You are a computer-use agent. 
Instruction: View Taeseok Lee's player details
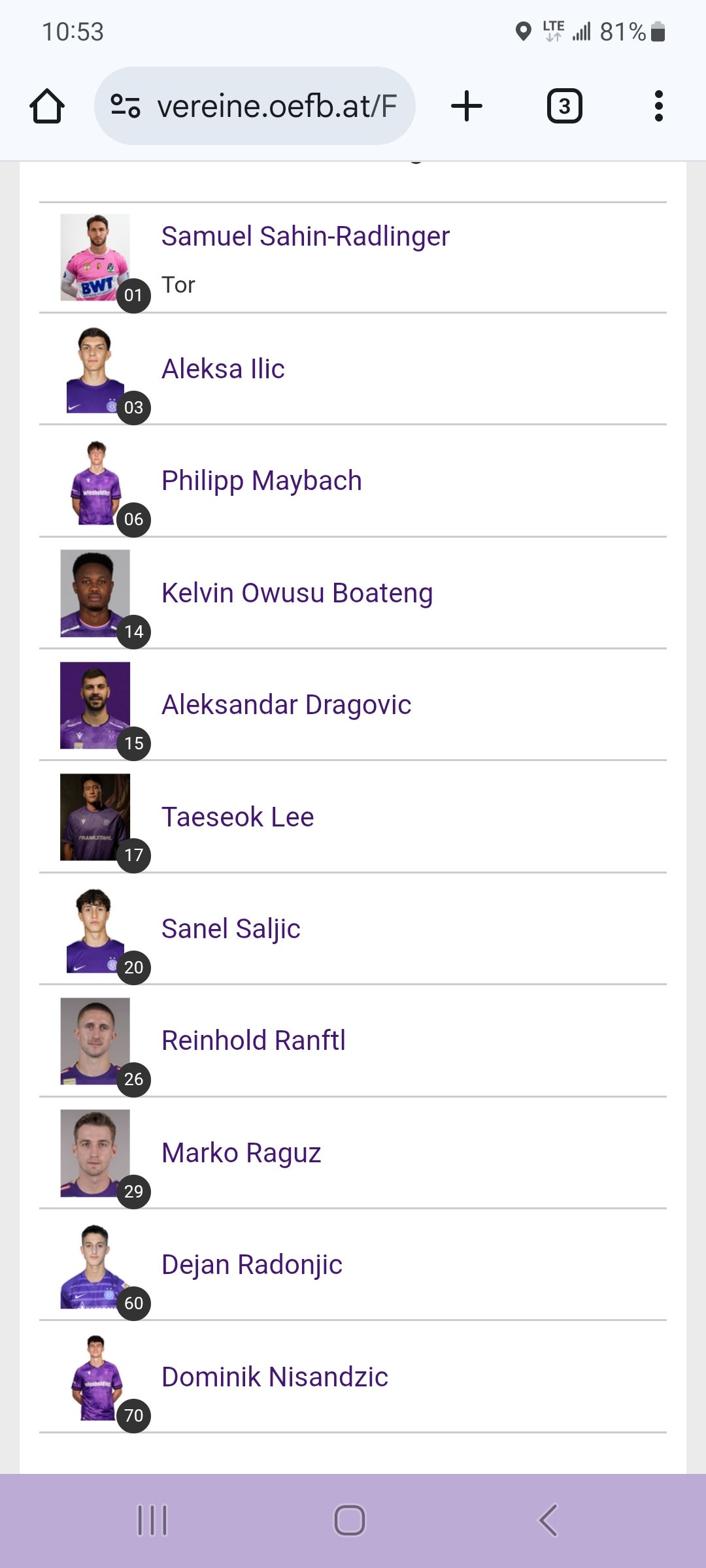tap(237, 817)
